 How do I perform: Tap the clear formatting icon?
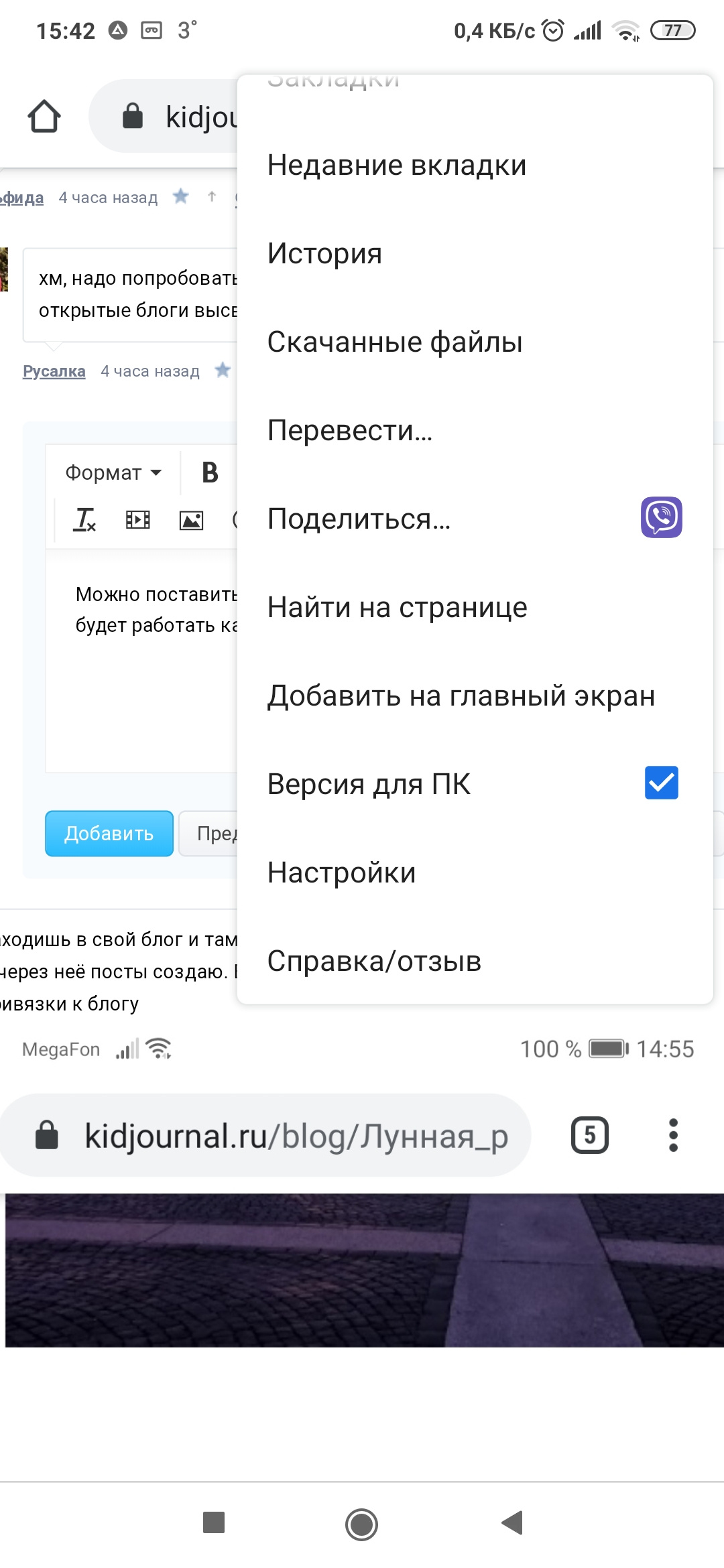pyautogui.click(x=84, y=520)
